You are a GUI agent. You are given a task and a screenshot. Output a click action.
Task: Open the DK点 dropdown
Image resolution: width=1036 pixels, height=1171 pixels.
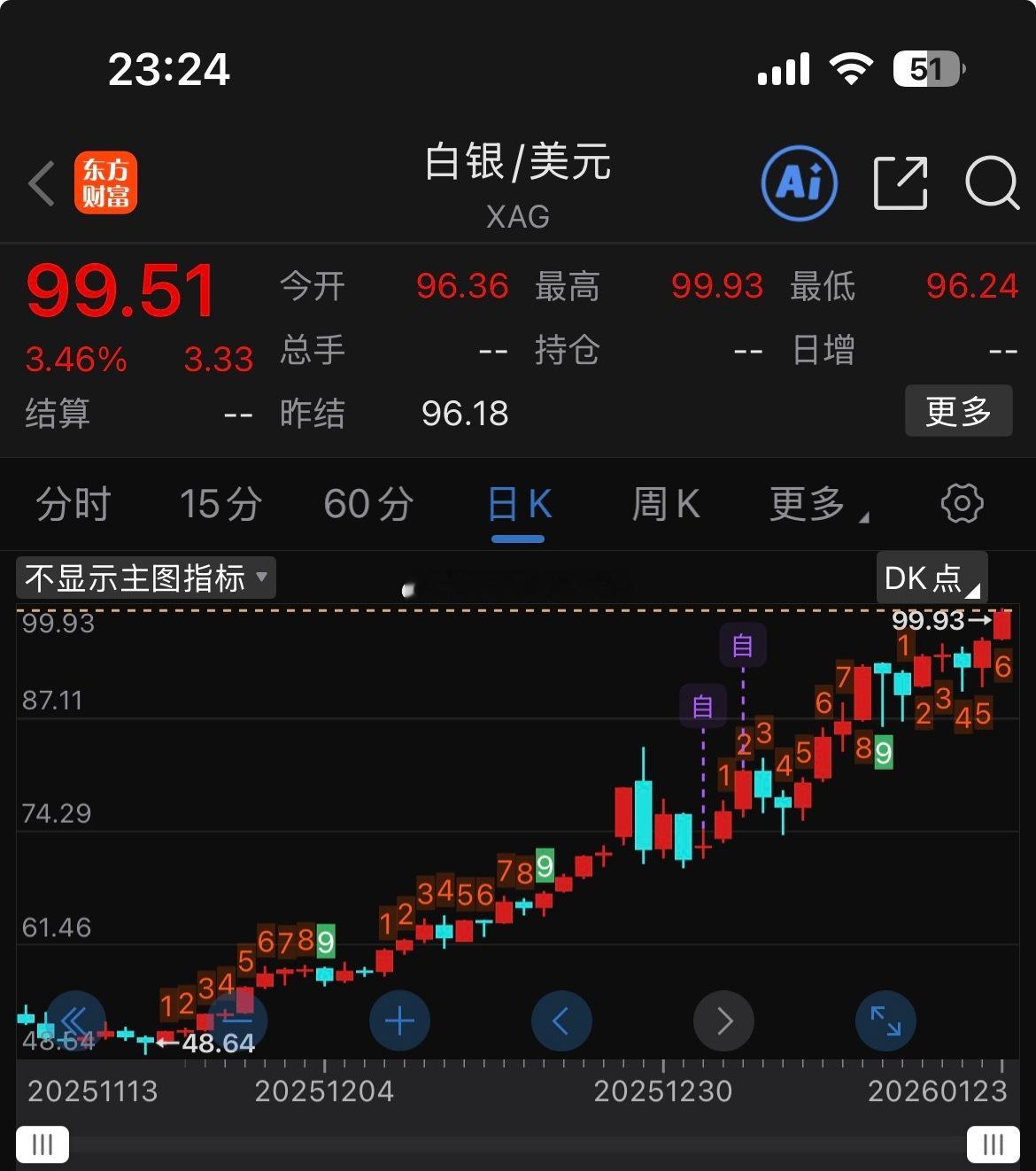[930, 578]
